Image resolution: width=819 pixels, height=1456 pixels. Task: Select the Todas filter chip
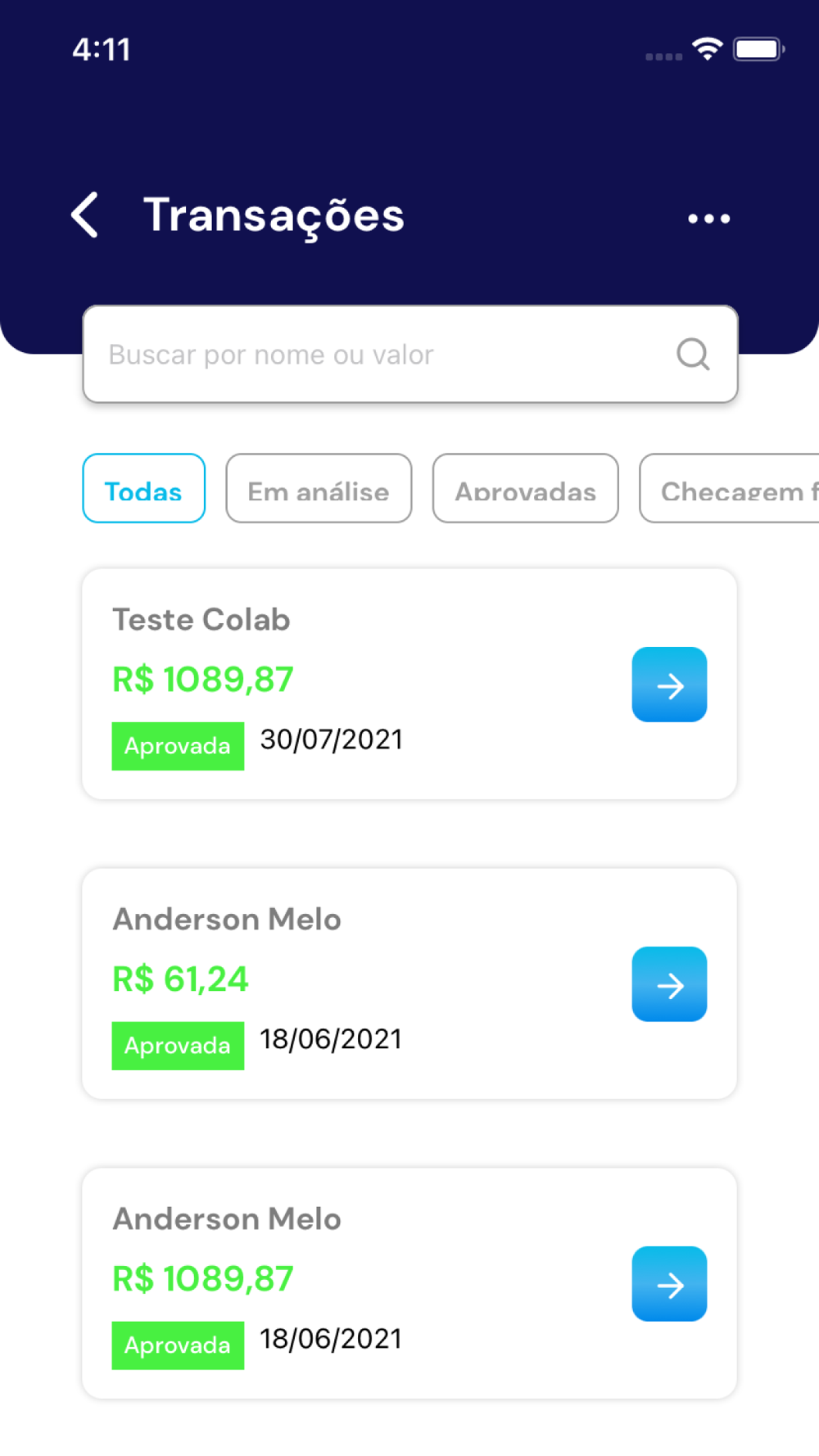[143, 489]
